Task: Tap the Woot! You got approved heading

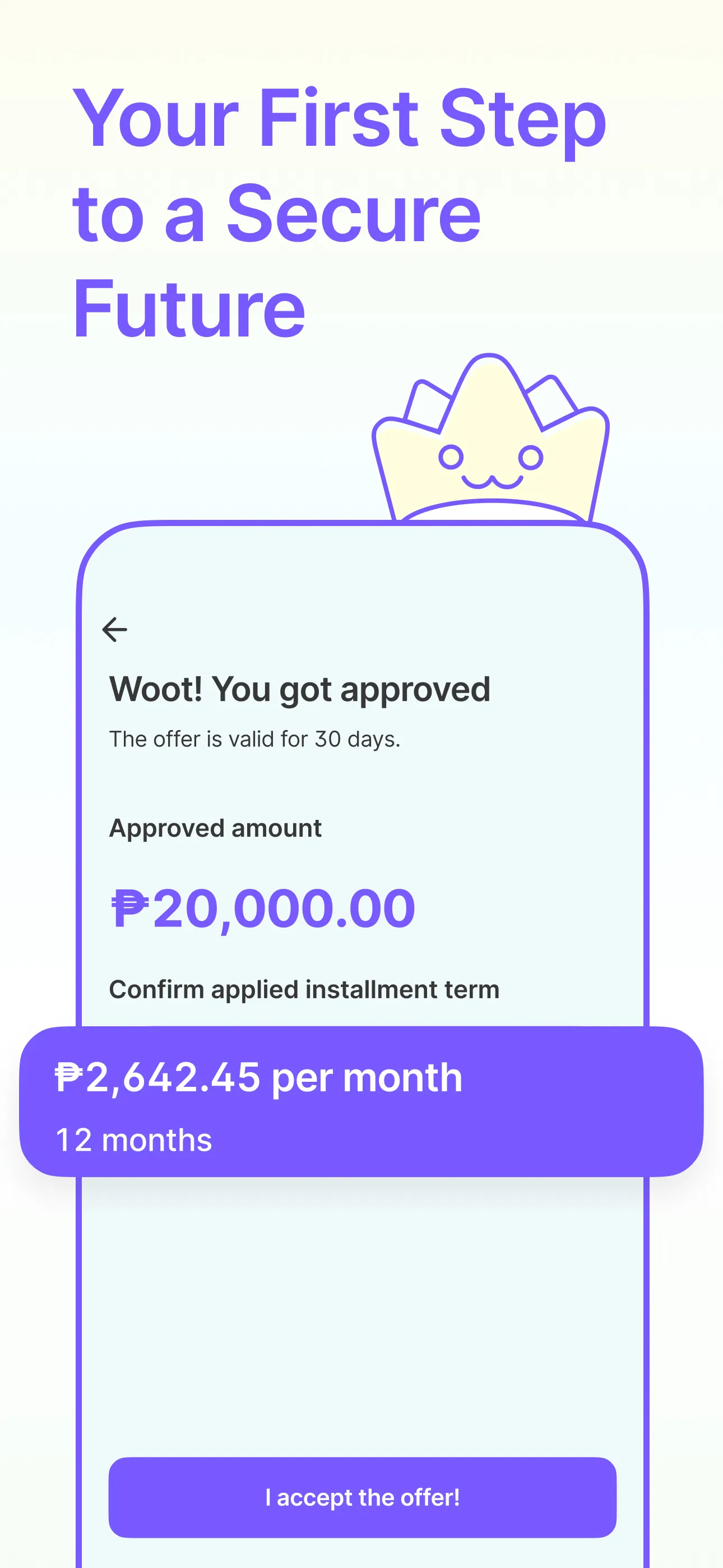Action: pos(300,689)
